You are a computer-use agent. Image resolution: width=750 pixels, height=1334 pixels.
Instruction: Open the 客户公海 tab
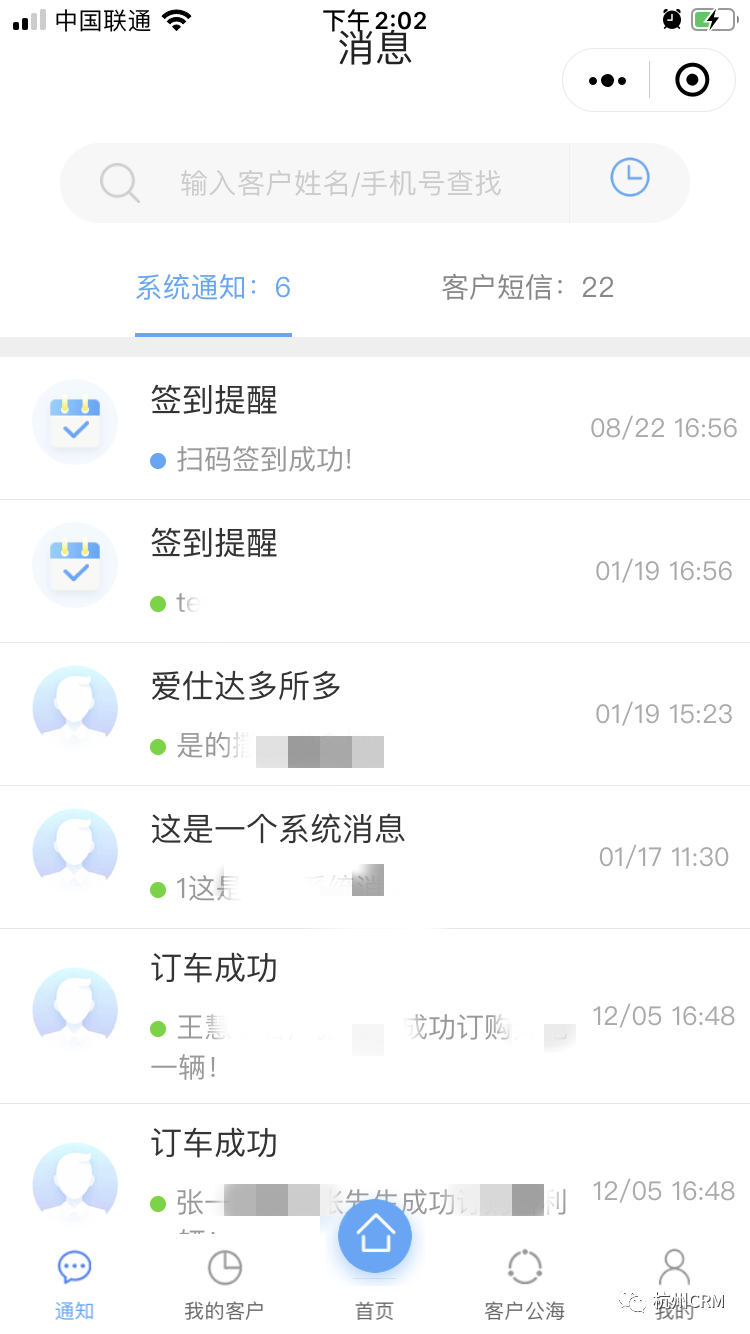click(x=524, y=1284)
